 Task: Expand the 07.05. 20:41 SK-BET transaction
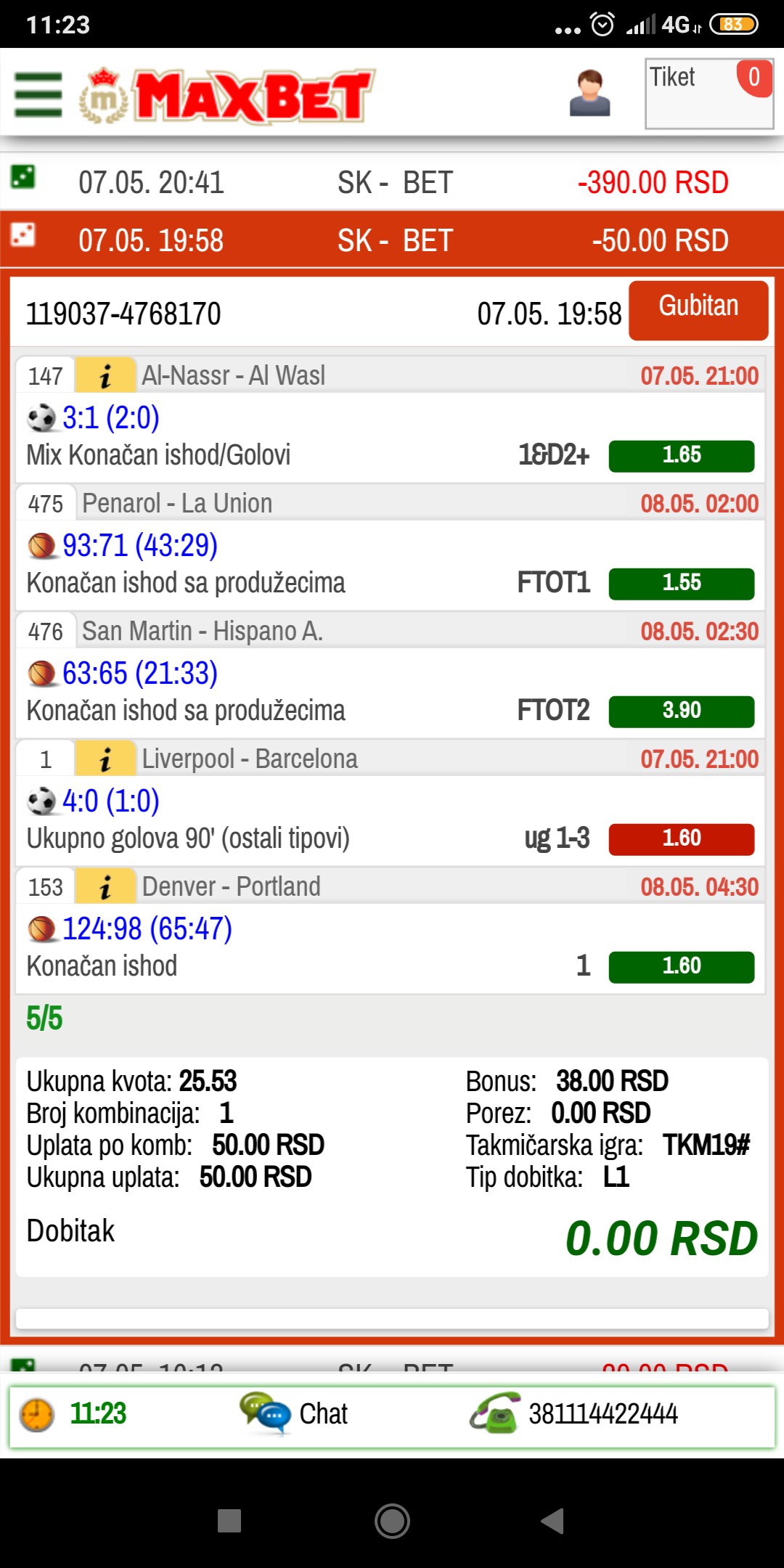(392, 182)
